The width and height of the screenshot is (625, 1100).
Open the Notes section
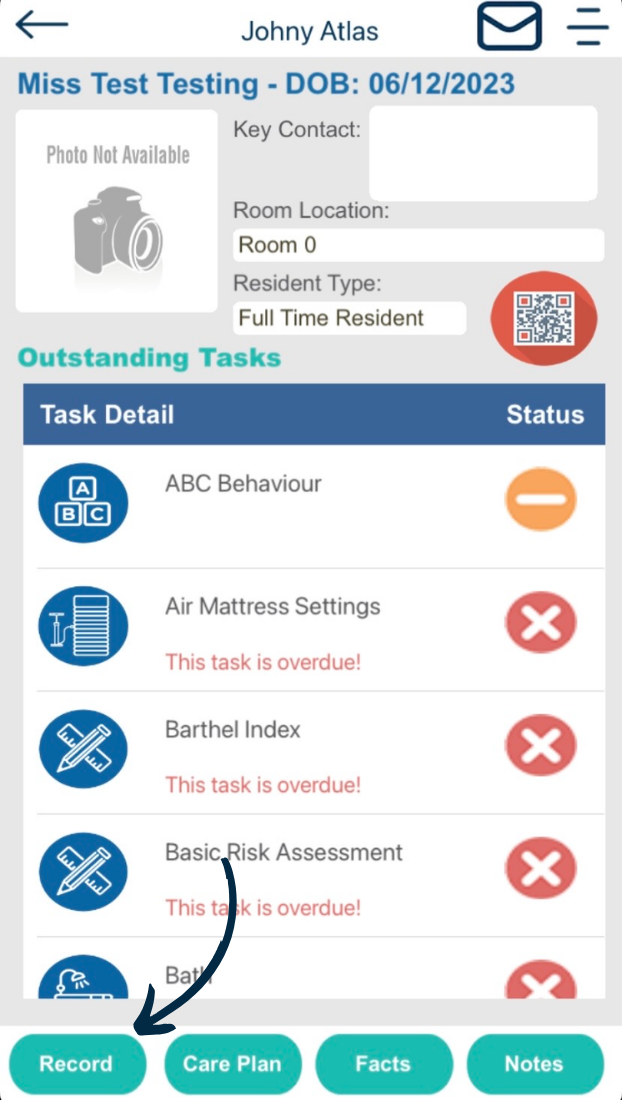(535, 1064)
